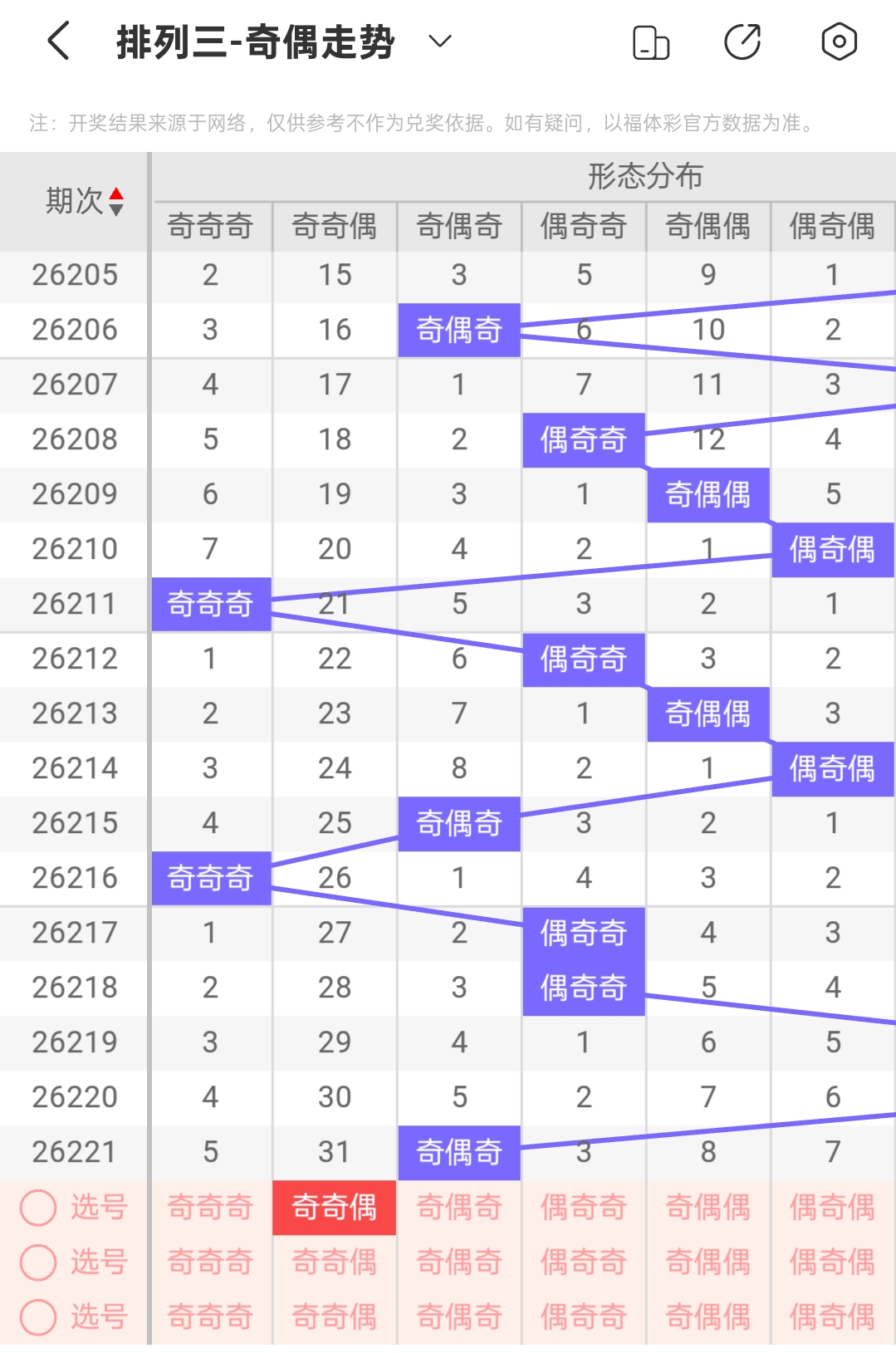The width and height of the screenshot is (896, 1353).
Task: Go back using the back arrow
Action: [x=58, y=42]
